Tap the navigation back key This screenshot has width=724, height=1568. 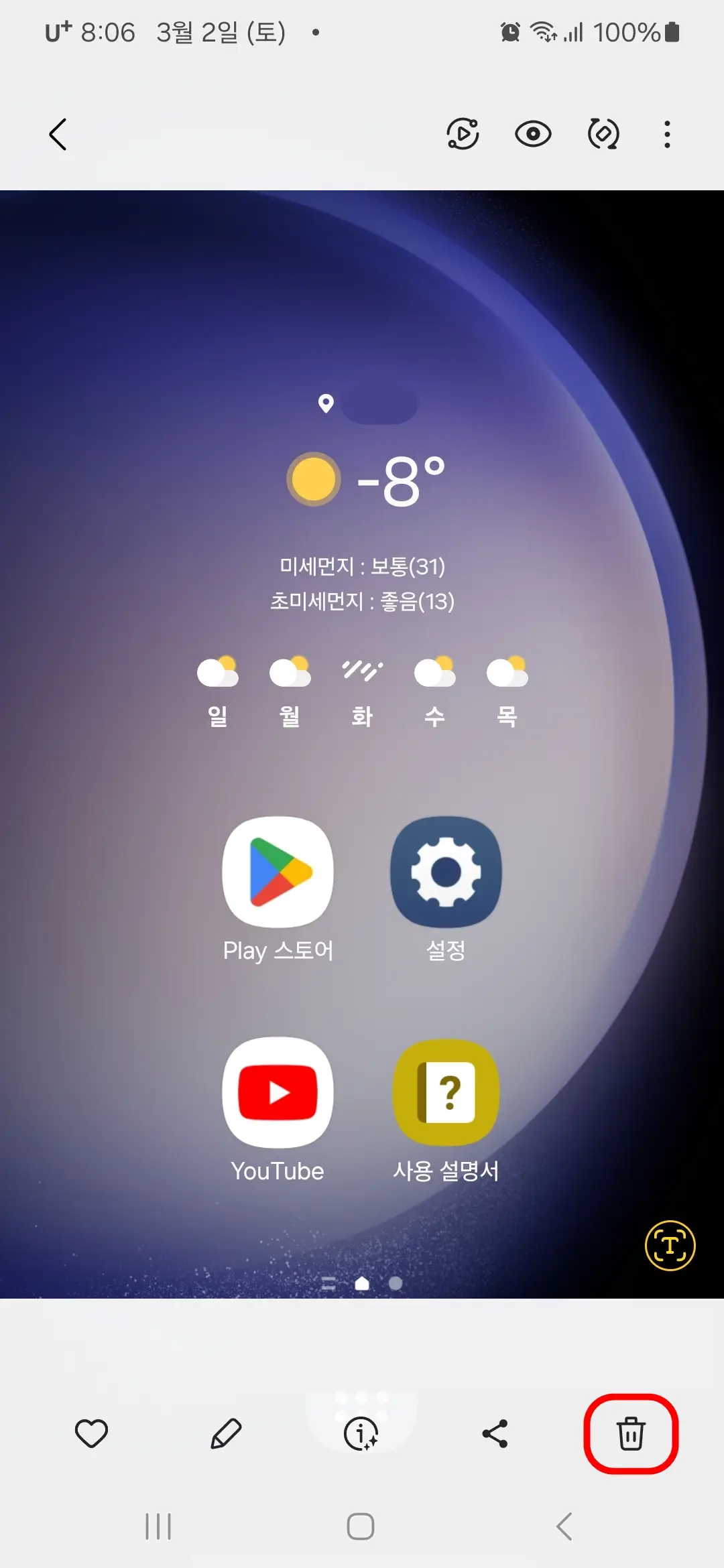[563, 1528]
